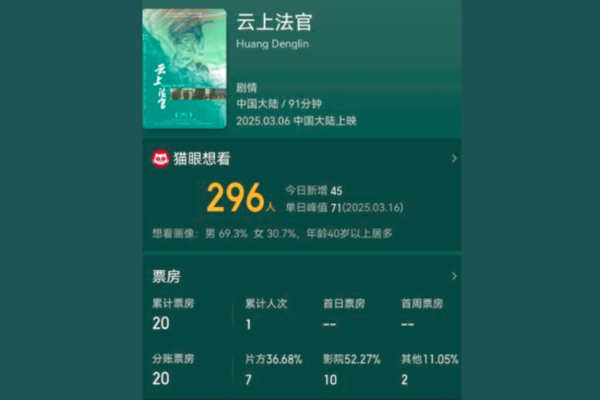Open the 票房 box office details

pyautogui.click(x=453, y=276)
